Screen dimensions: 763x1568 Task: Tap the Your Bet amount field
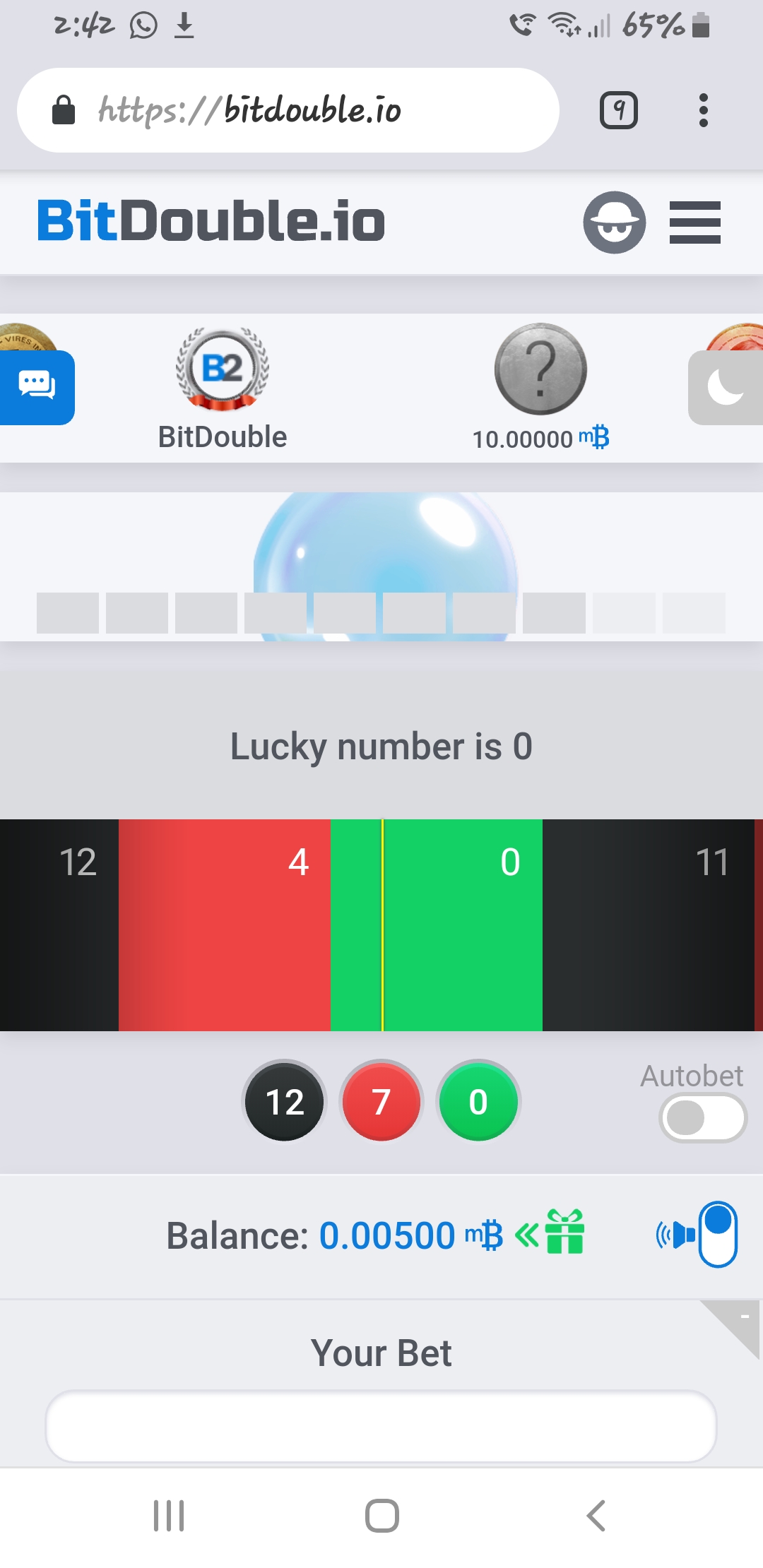click(381, 1426)
